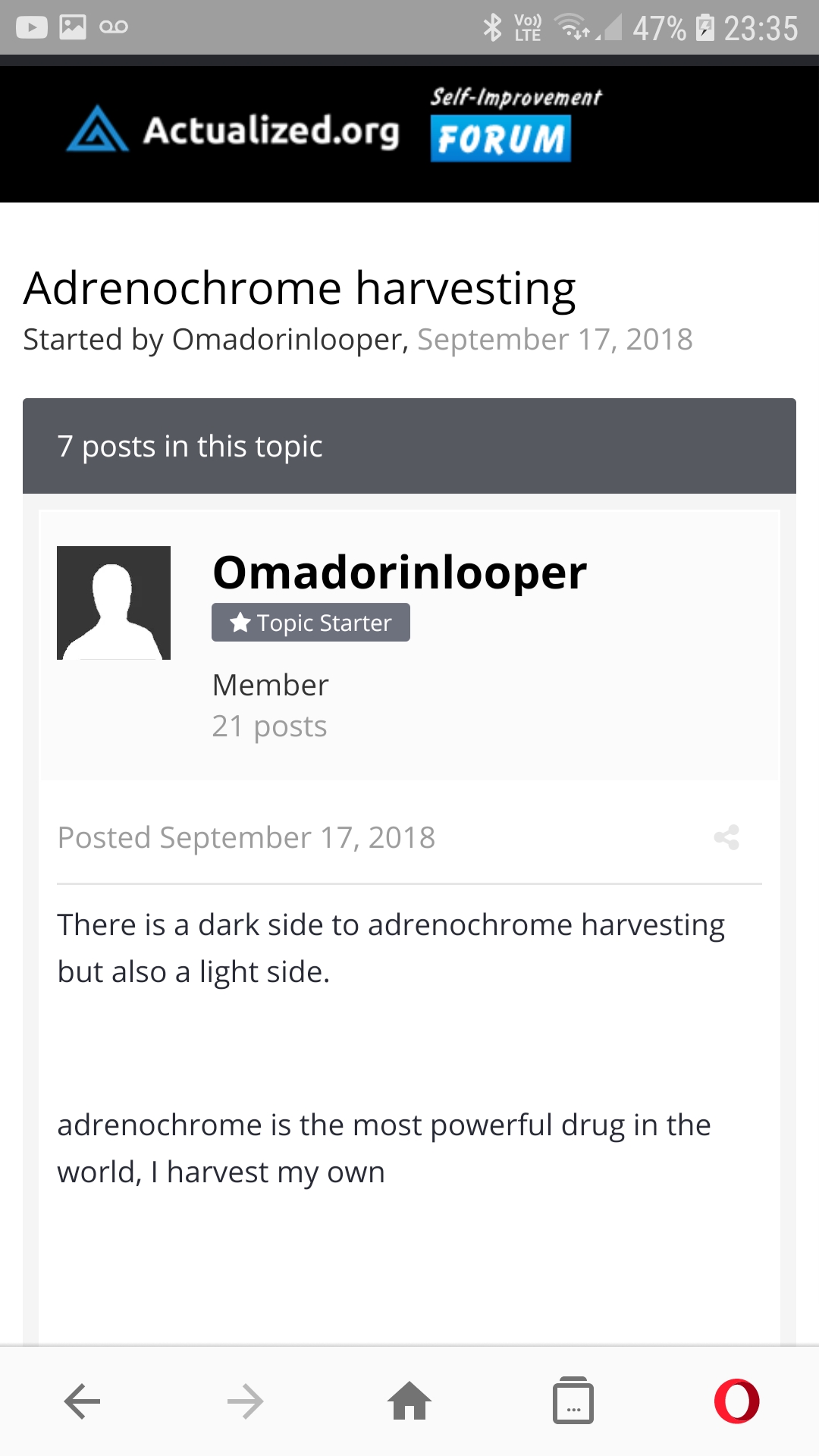This screenshot has width=819, height=1456.
Task: Click the Adrenochrome harvesting topic title
Action: 300,287
